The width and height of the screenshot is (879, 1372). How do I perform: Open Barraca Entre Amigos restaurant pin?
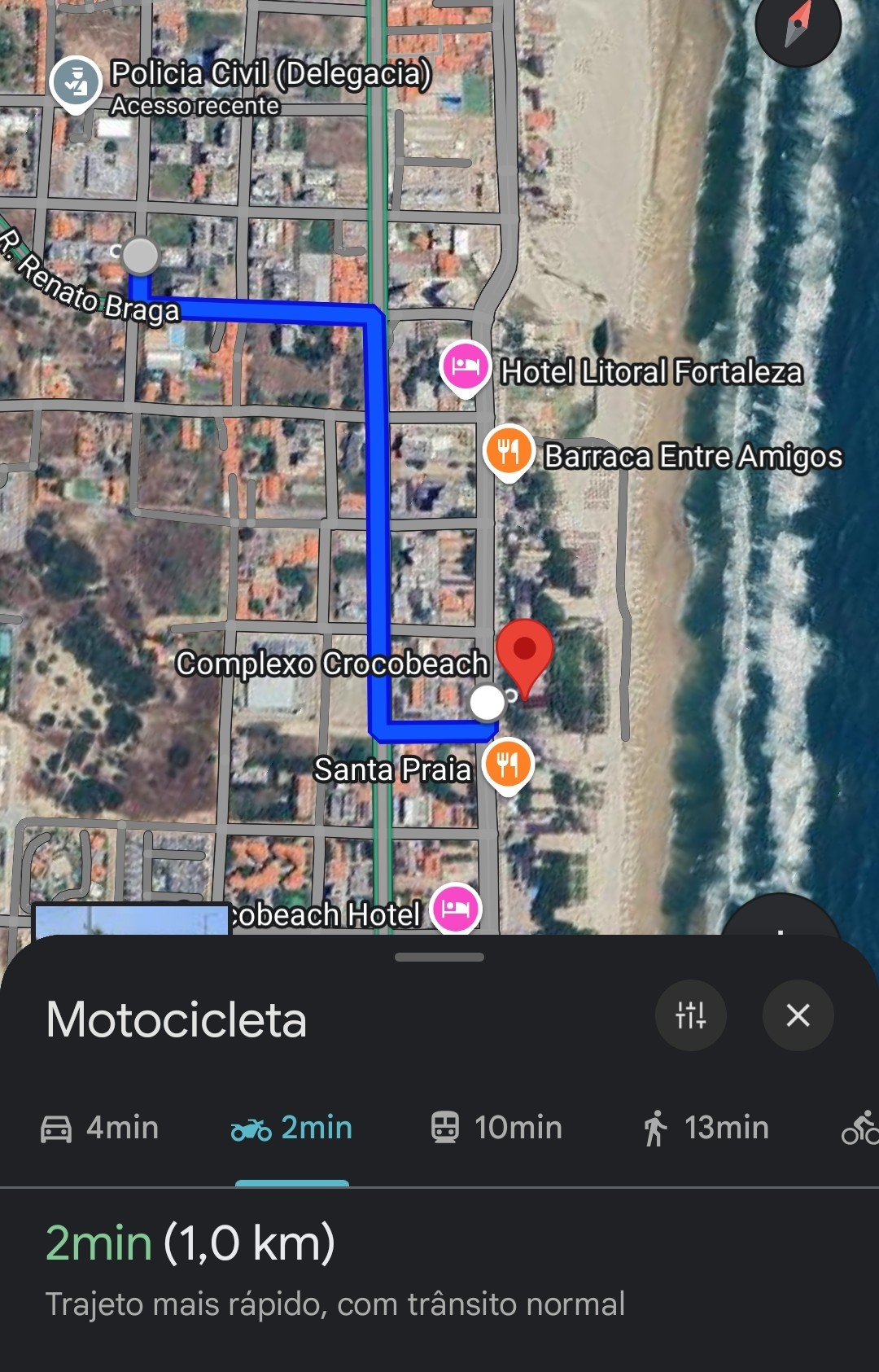pyautogui.click(x=509, y=450)
